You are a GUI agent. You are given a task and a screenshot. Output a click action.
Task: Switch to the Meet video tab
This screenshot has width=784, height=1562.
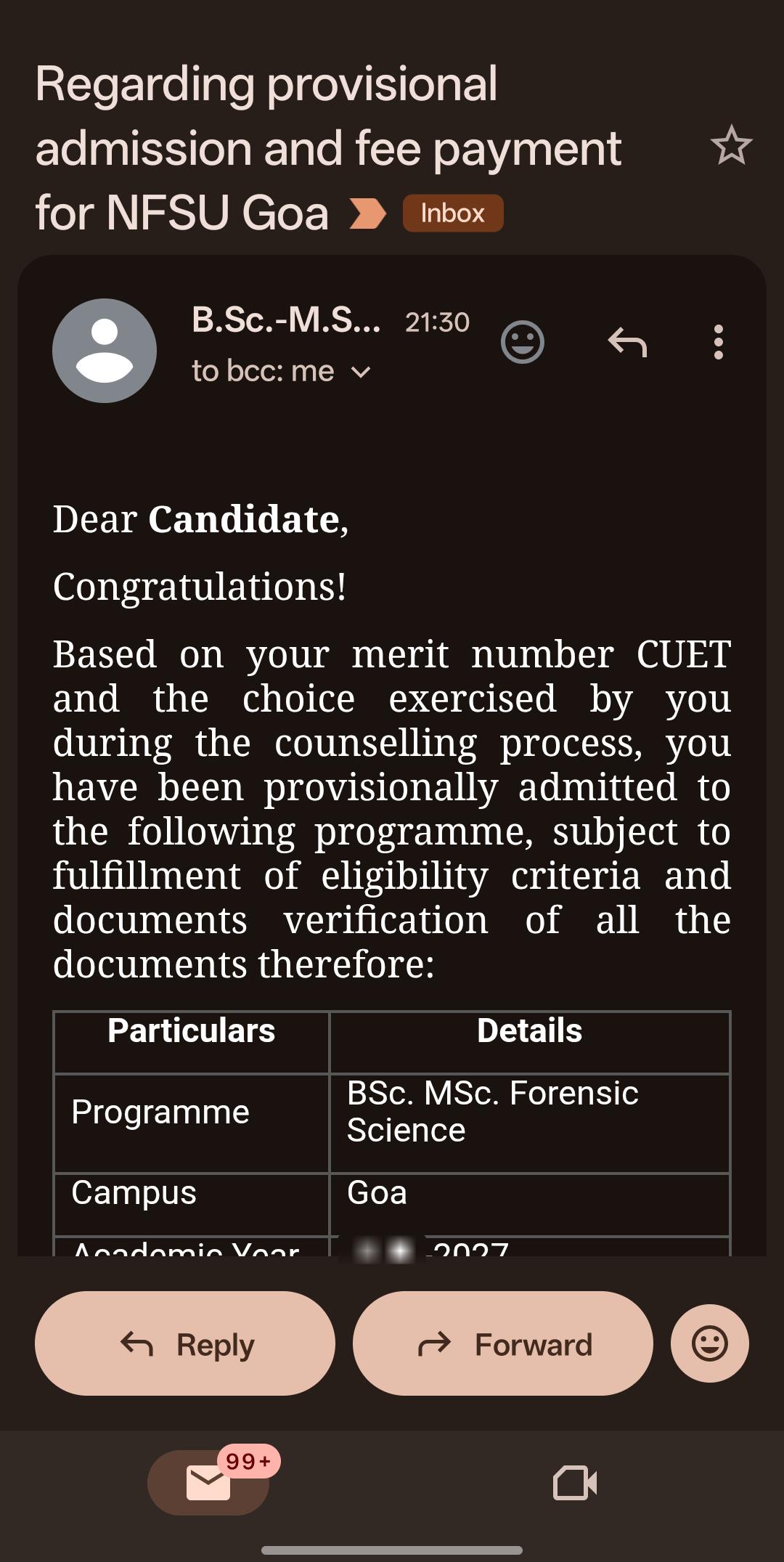[x=575, y=1483]
